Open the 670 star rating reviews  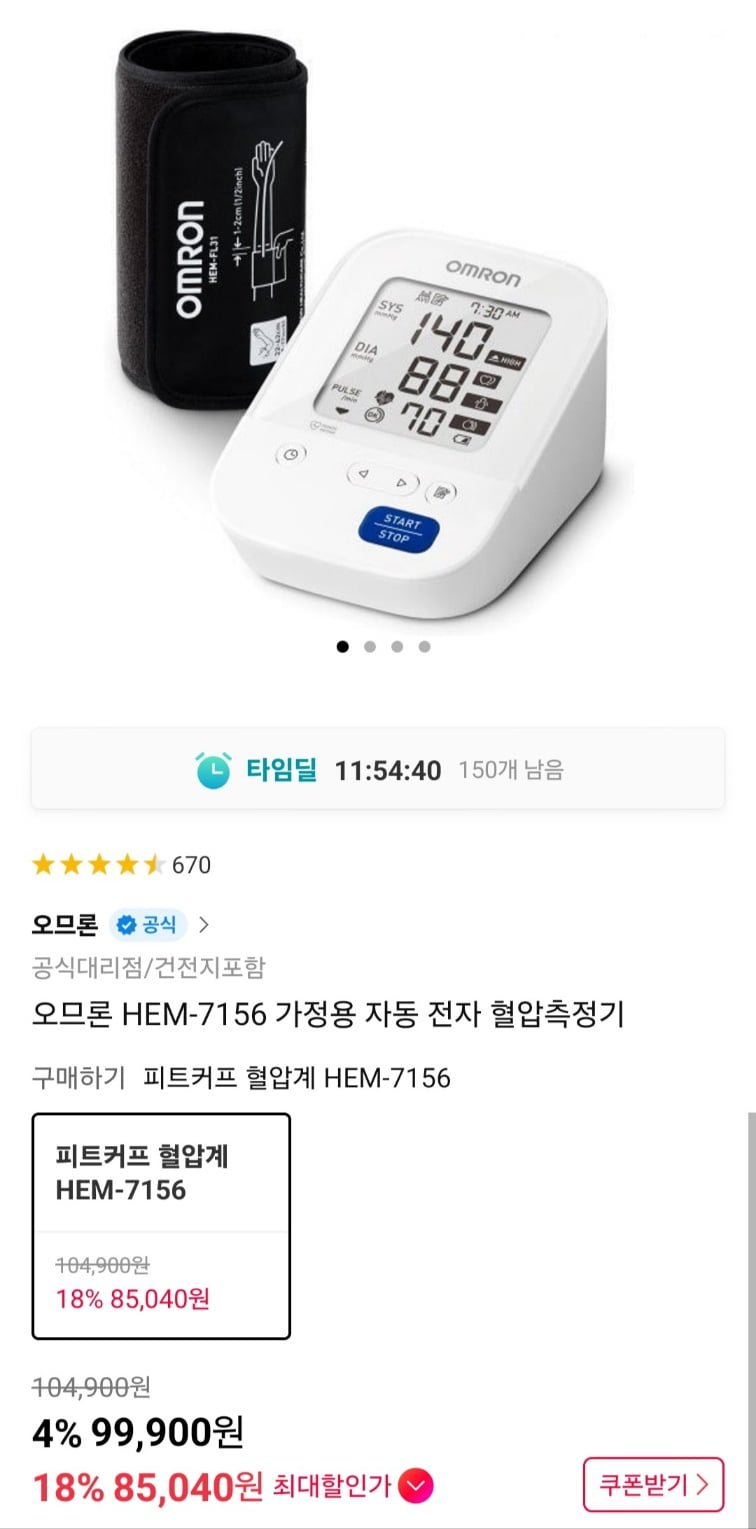(121, 864)
